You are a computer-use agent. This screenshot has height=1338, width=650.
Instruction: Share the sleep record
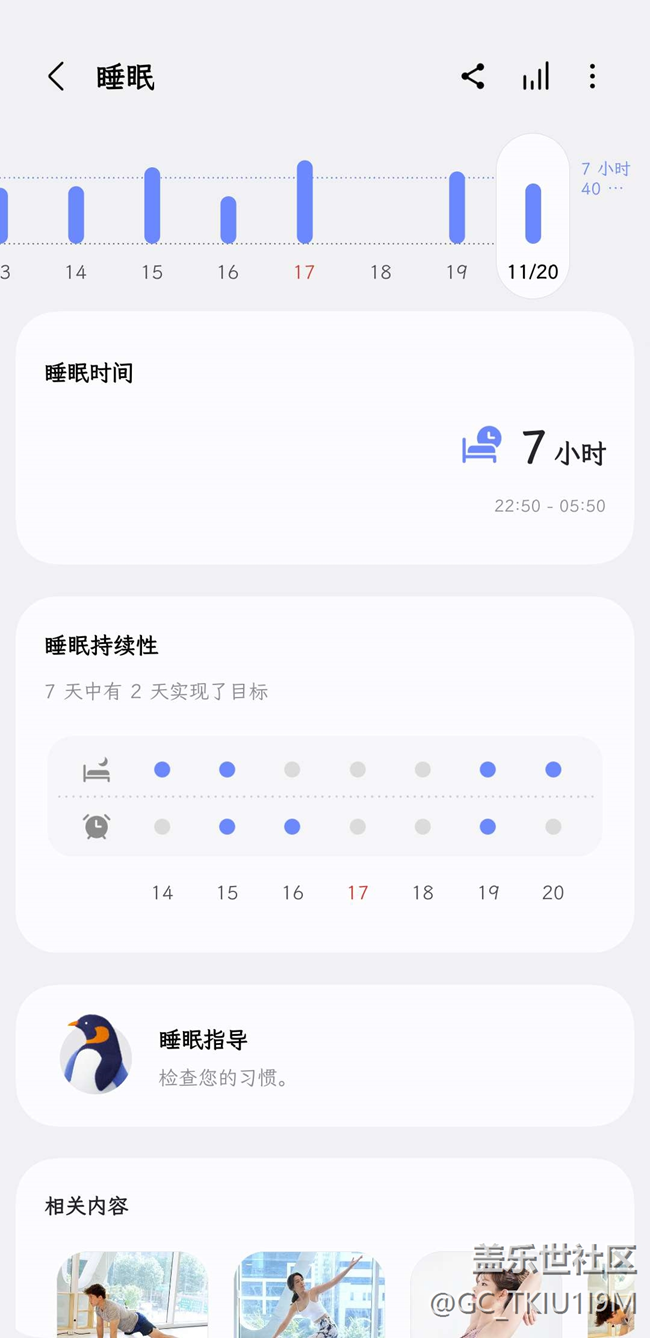[473, 77]
